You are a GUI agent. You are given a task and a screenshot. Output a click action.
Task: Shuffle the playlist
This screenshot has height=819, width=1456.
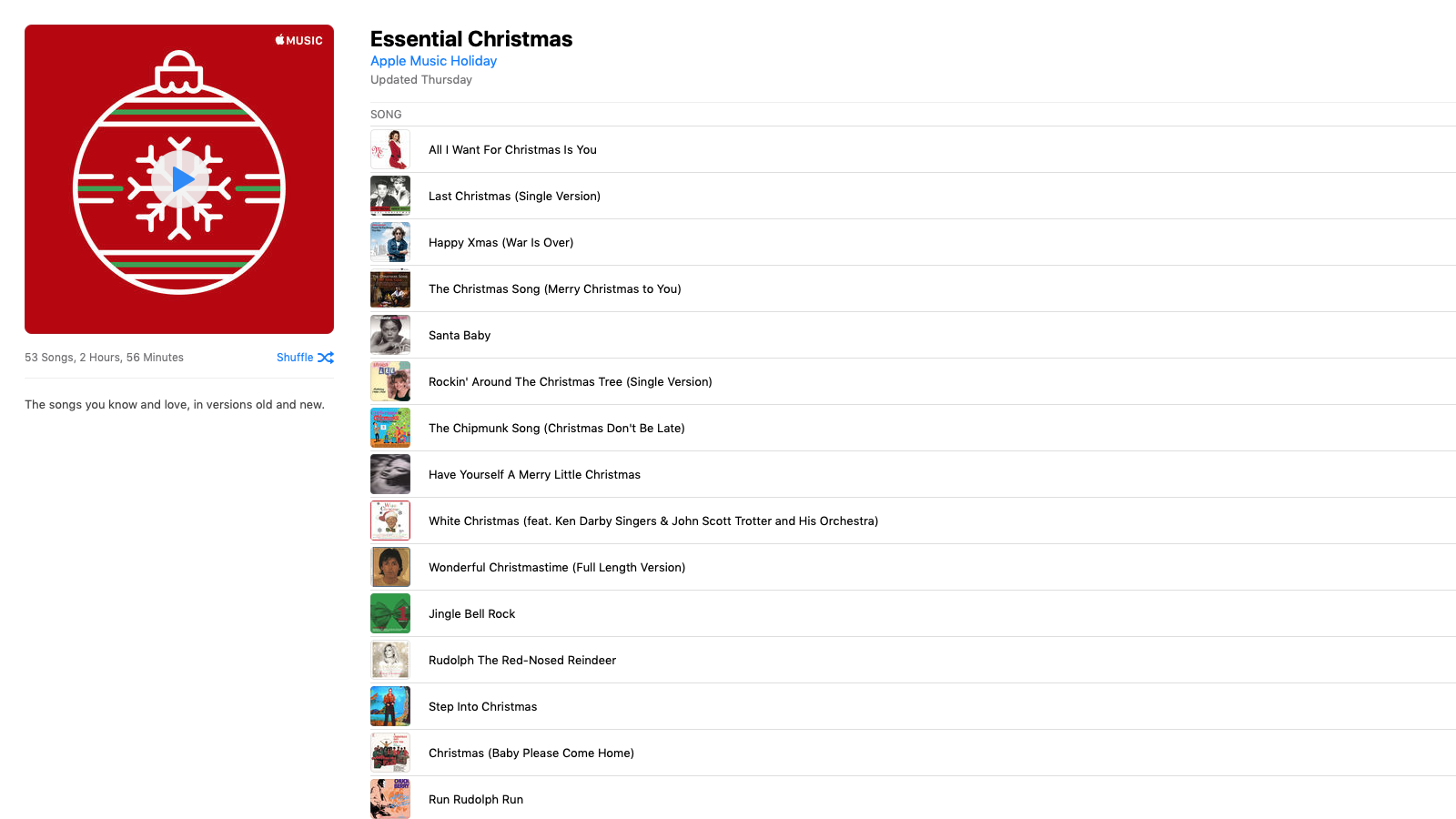click(x=305, y=358)
